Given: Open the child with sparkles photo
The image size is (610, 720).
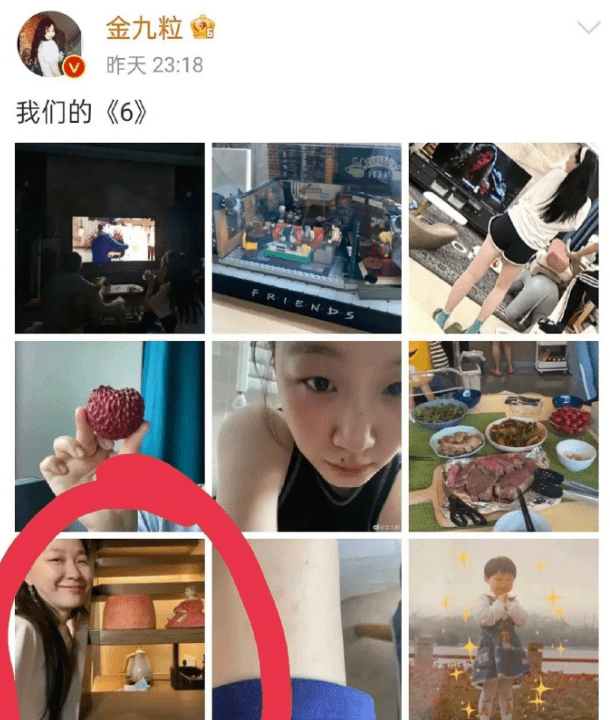Looking at the screenshot, I should (503, 630).
